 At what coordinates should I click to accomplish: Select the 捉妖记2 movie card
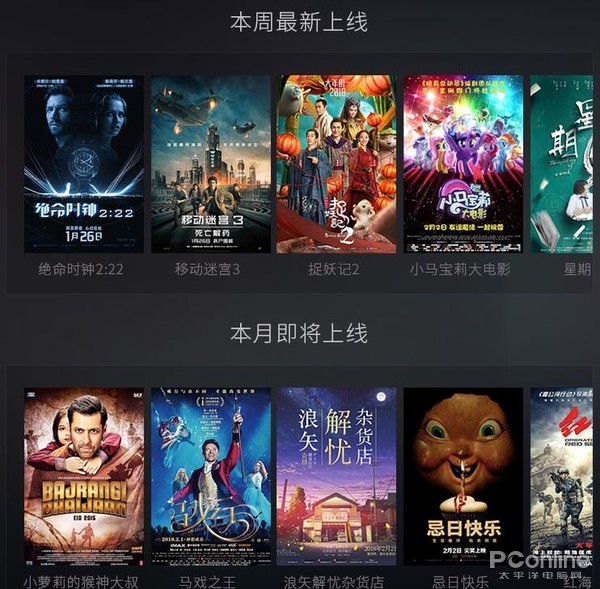(x=336, y=164)
